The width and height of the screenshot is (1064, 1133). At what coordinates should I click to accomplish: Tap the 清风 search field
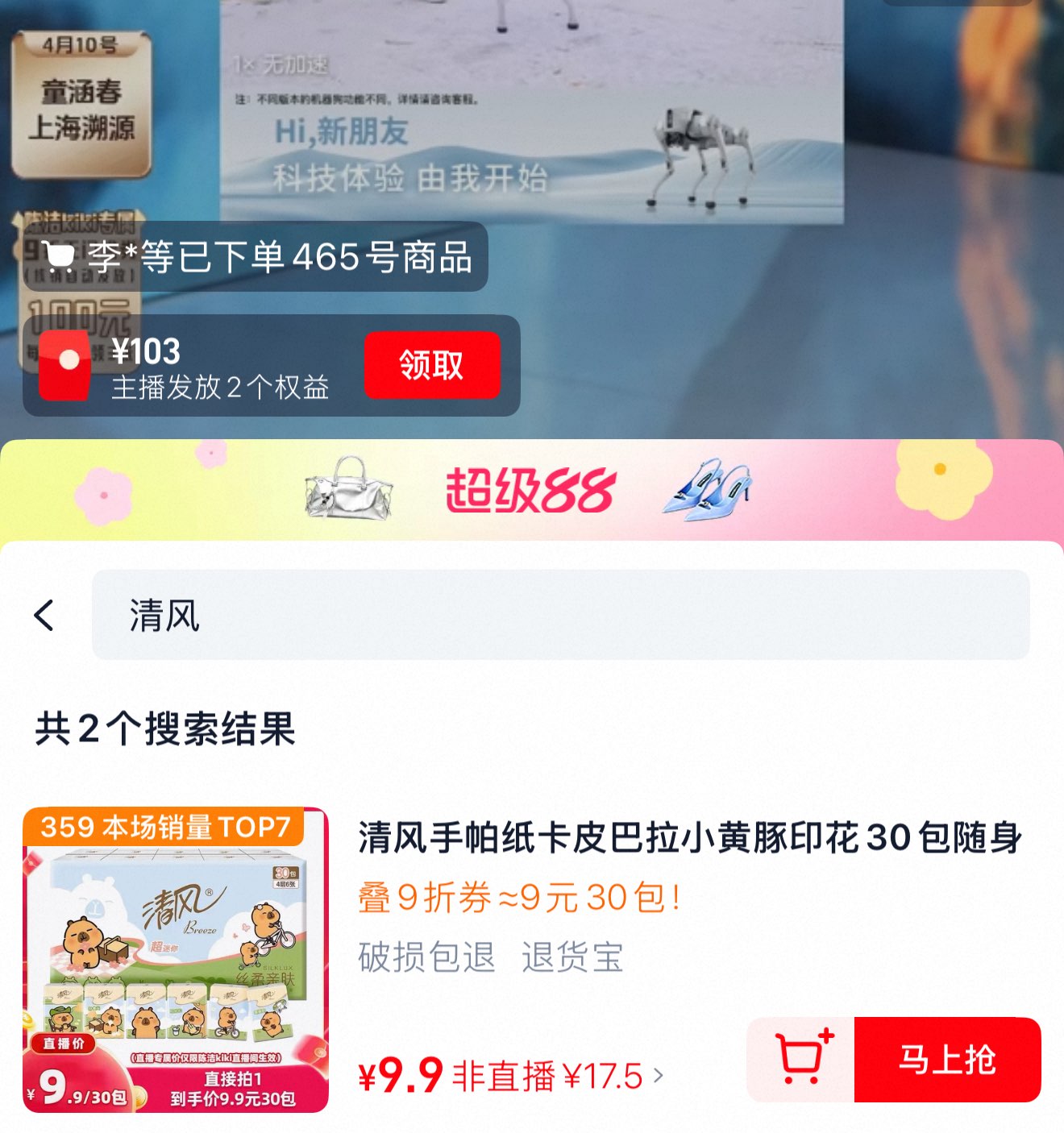pos(560,615)
